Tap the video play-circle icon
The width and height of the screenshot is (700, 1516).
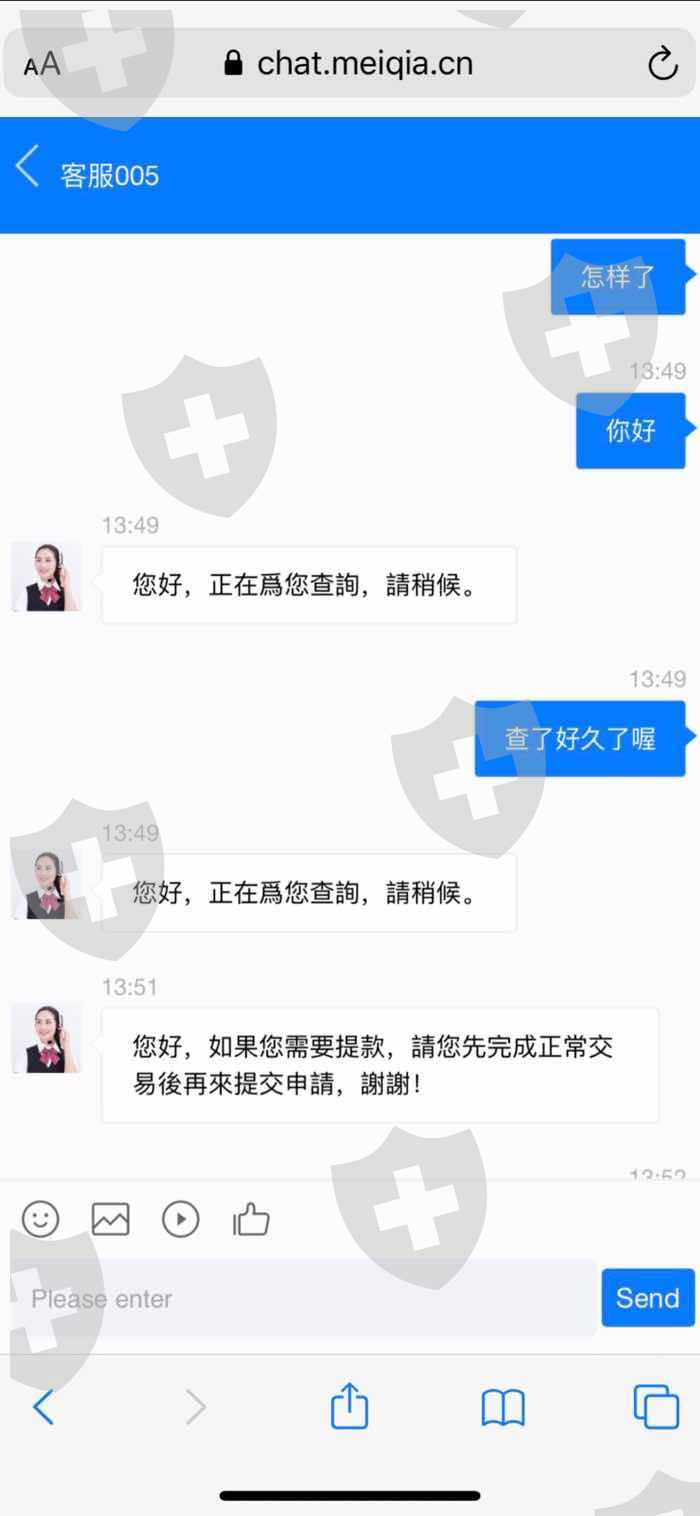[181, 1219]
